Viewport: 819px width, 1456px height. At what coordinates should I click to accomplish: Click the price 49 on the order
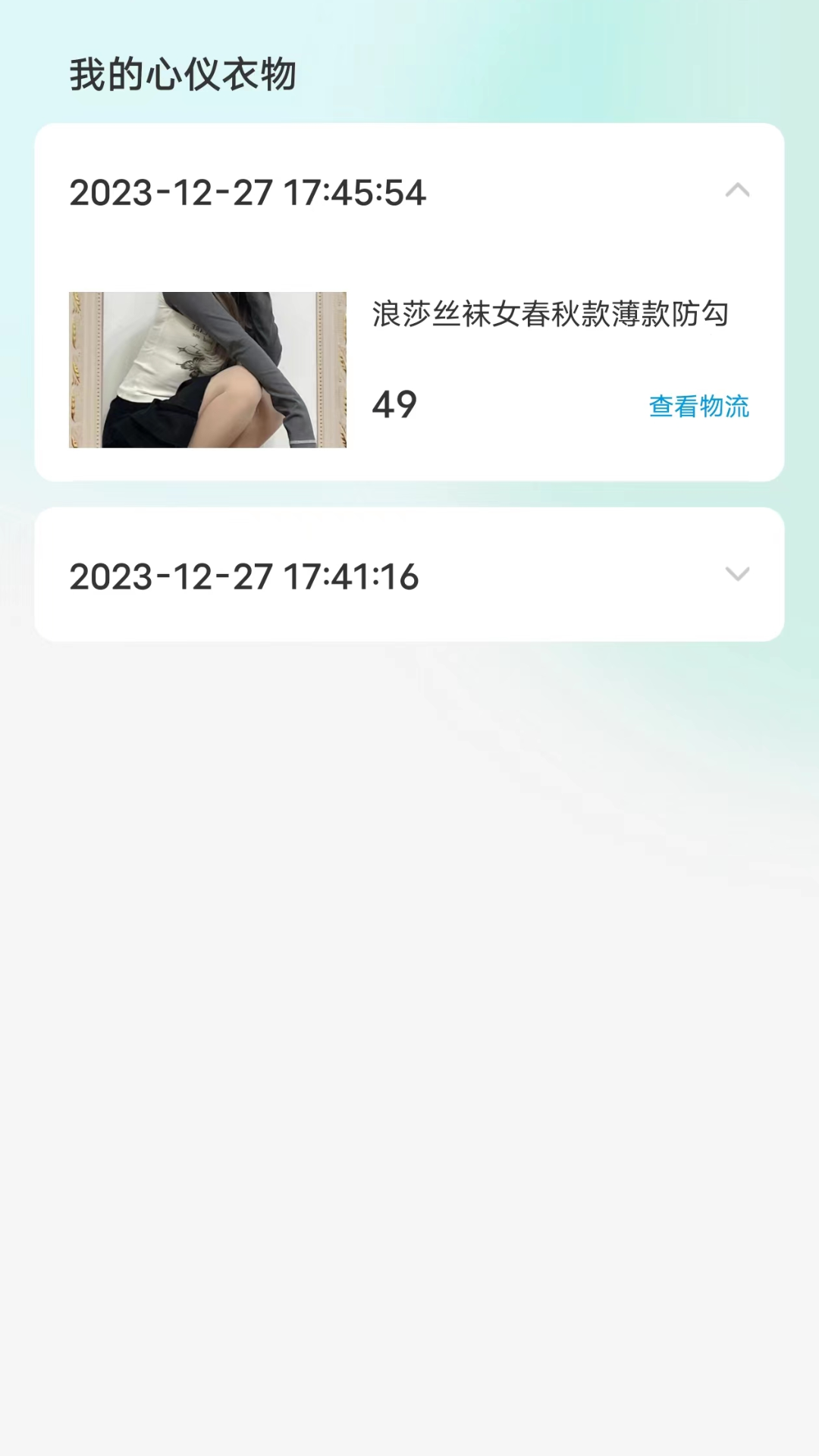[395, 406]
